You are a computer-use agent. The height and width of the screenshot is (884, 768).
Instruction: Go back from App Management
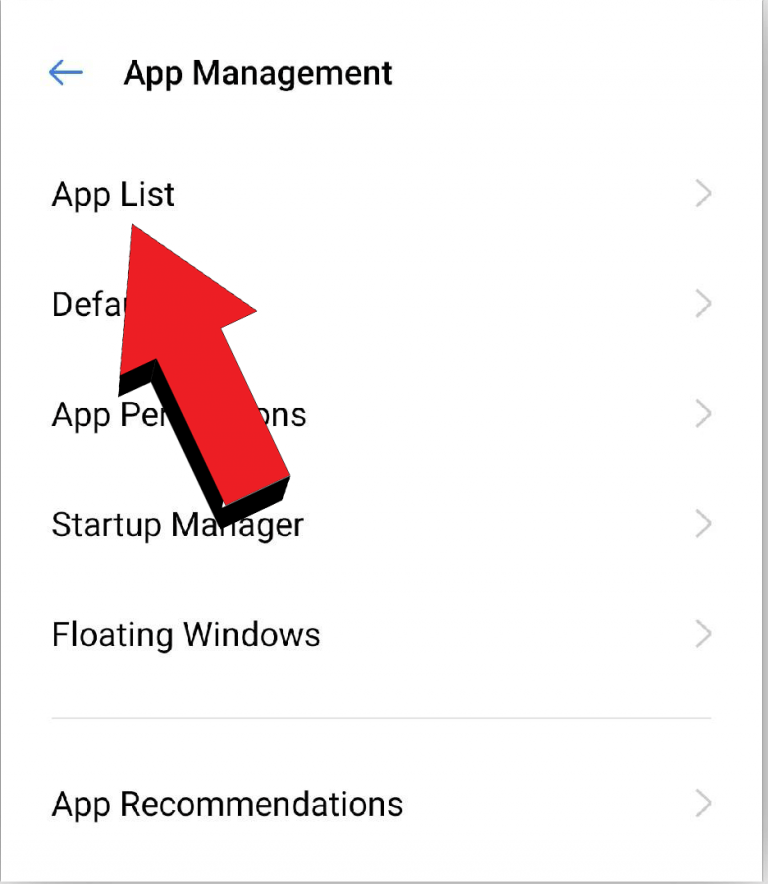tap(65, 73)
